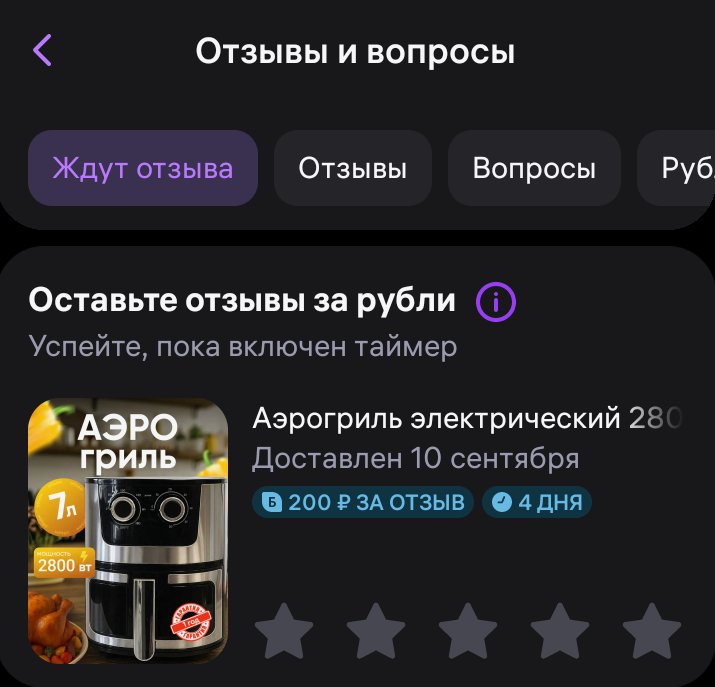Select the «Ждут отзыва» chip

tap(143, 168)
